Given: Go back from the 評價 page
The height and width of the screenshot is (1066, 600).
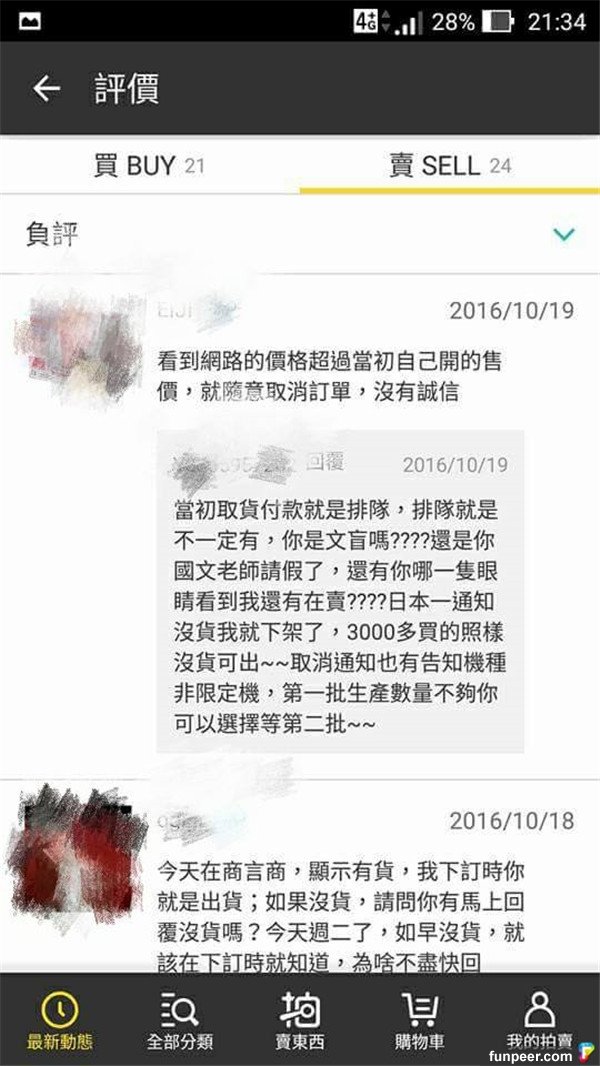Looking at the screenshot, I should pos(46,89).
